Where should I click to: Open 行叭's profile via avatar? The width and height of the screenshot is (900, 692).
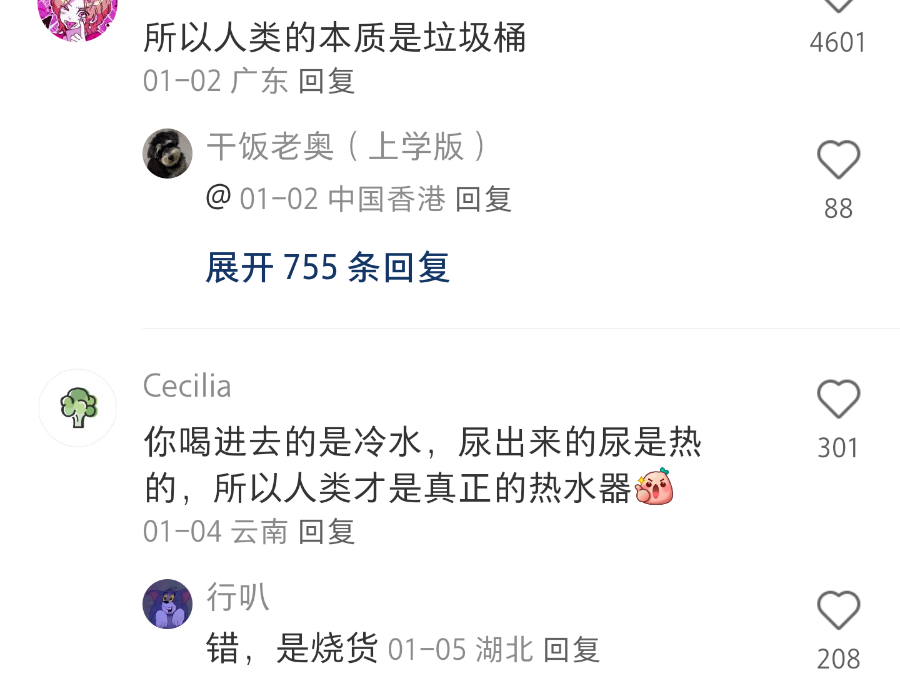[168, 603]
